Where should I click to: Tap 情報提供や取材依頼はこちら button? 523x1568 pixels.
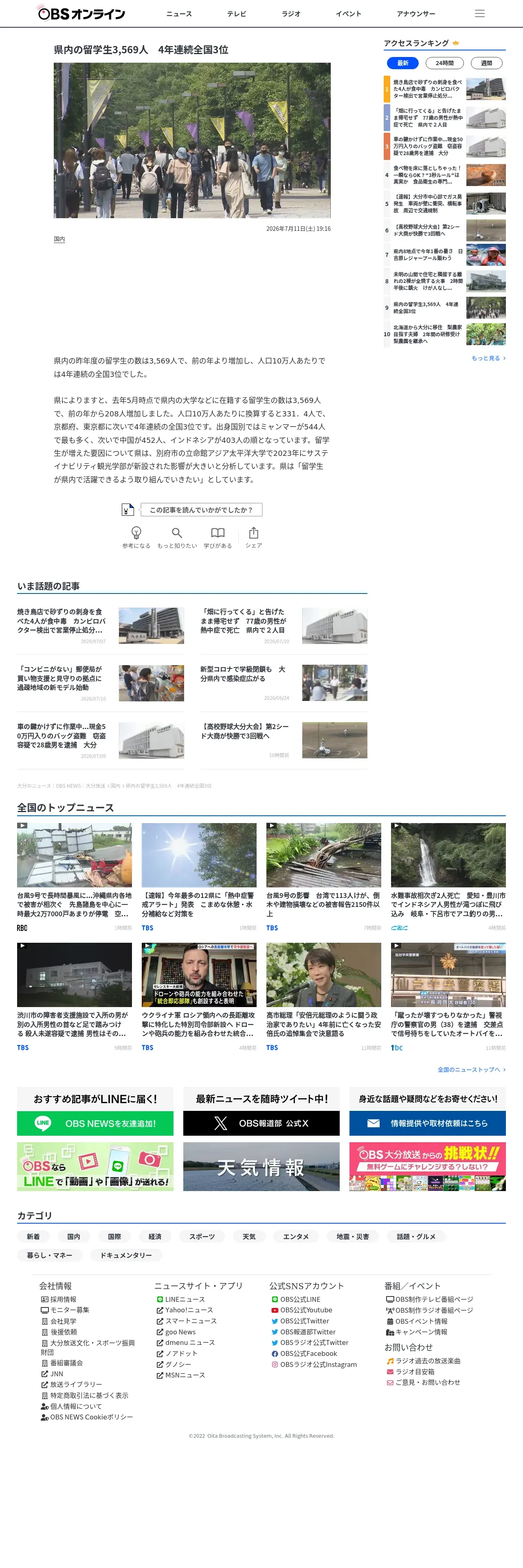427,1123
